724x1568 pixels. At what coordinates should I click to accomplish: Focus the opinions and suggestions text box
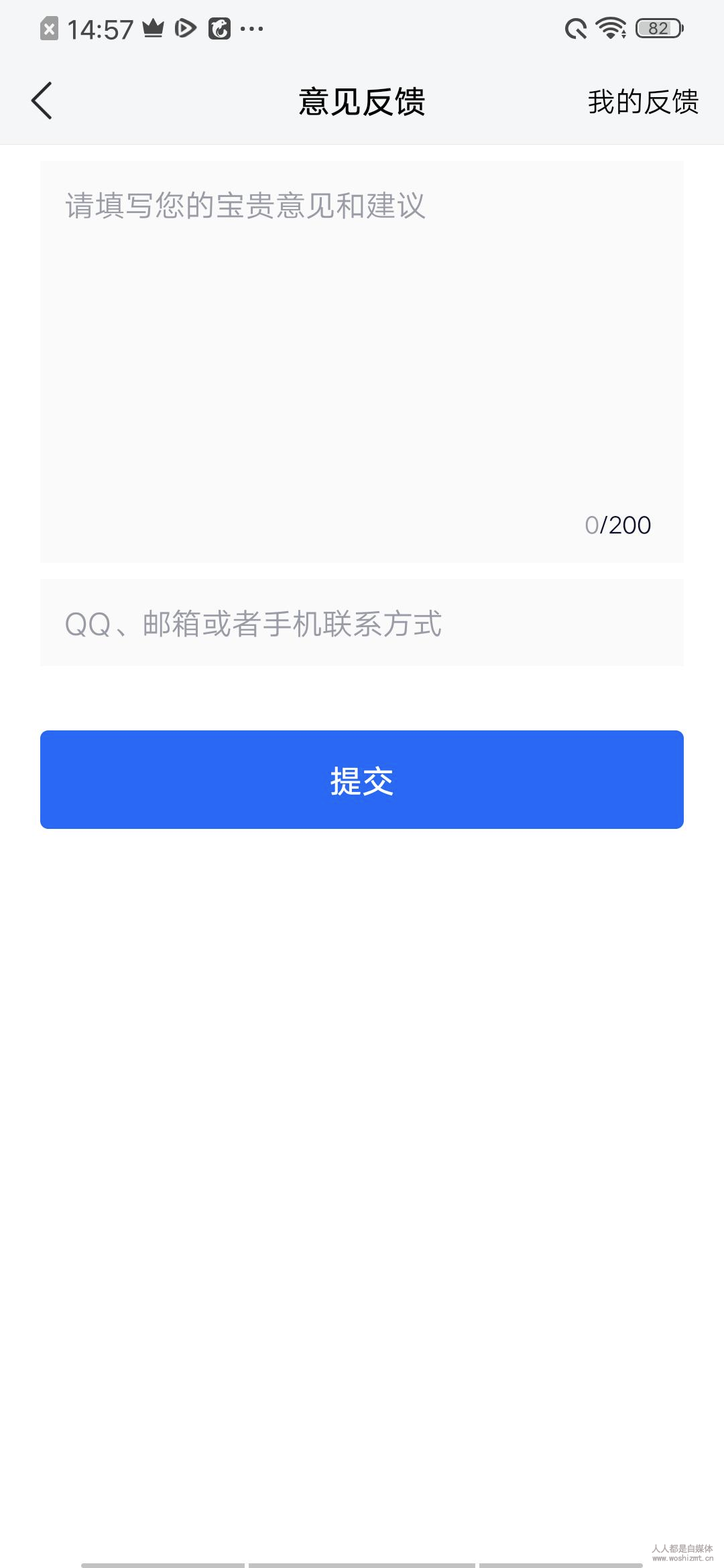tap(362, 348)
